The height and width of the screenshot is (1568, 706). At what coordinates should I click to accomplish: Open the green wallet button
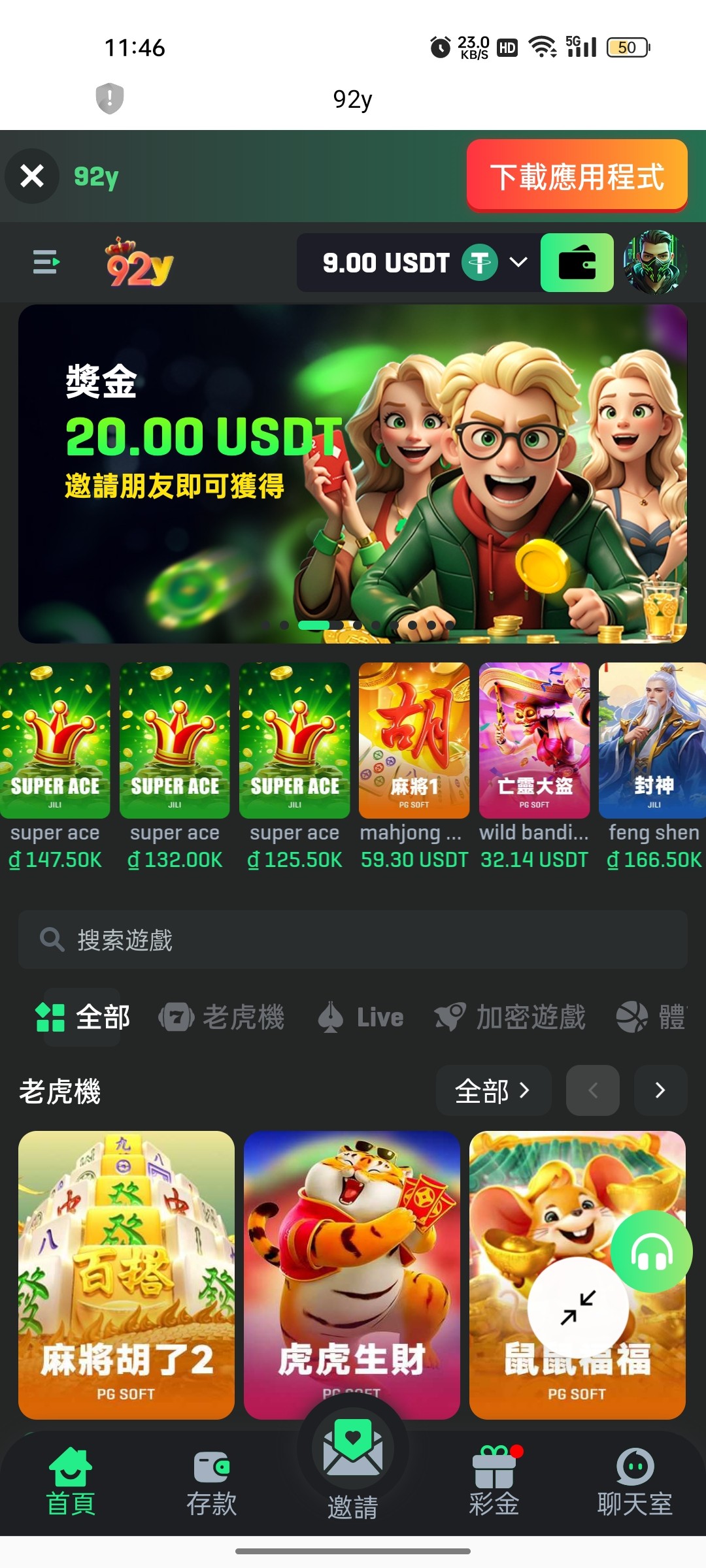(577, 263)
